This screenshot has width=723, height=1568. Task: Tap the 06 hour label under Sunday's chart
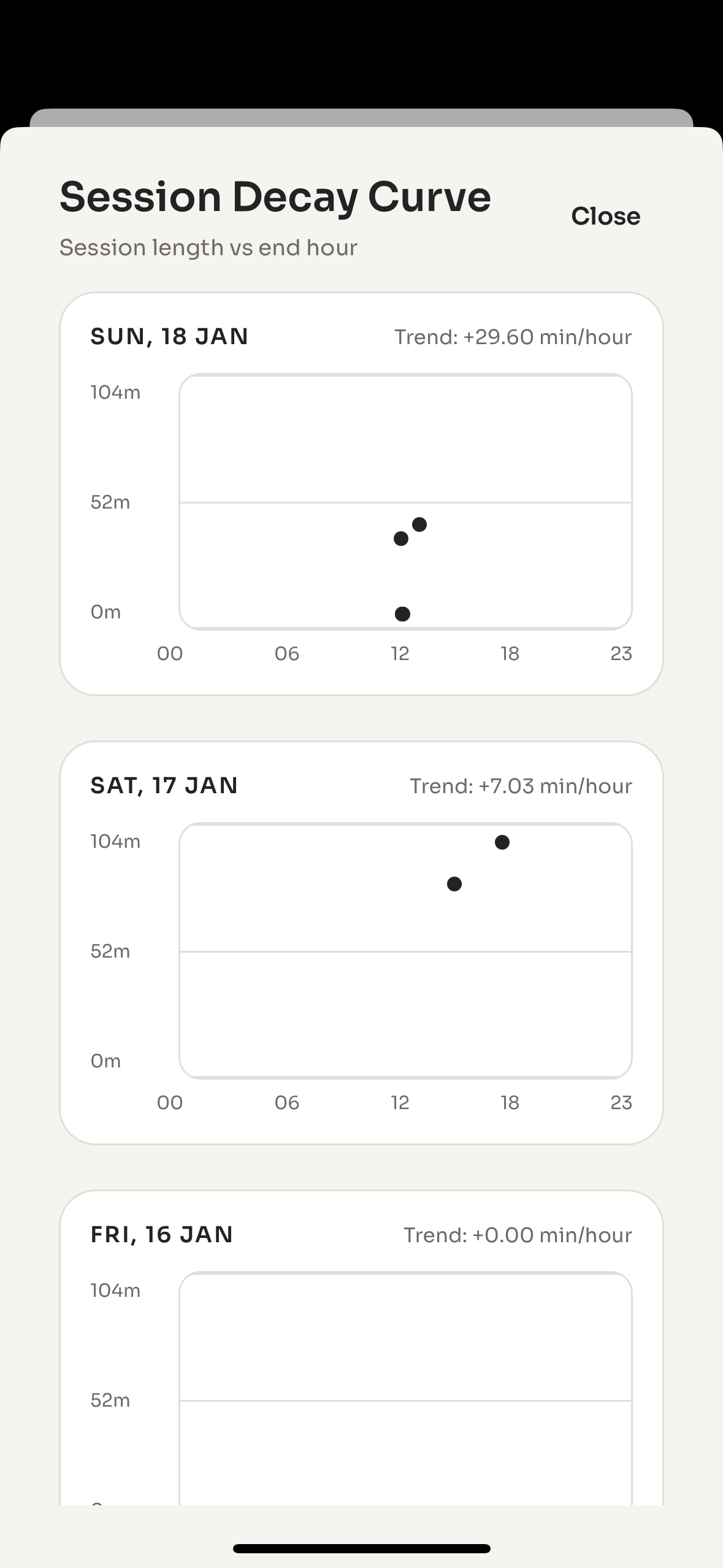coord(287,653)
